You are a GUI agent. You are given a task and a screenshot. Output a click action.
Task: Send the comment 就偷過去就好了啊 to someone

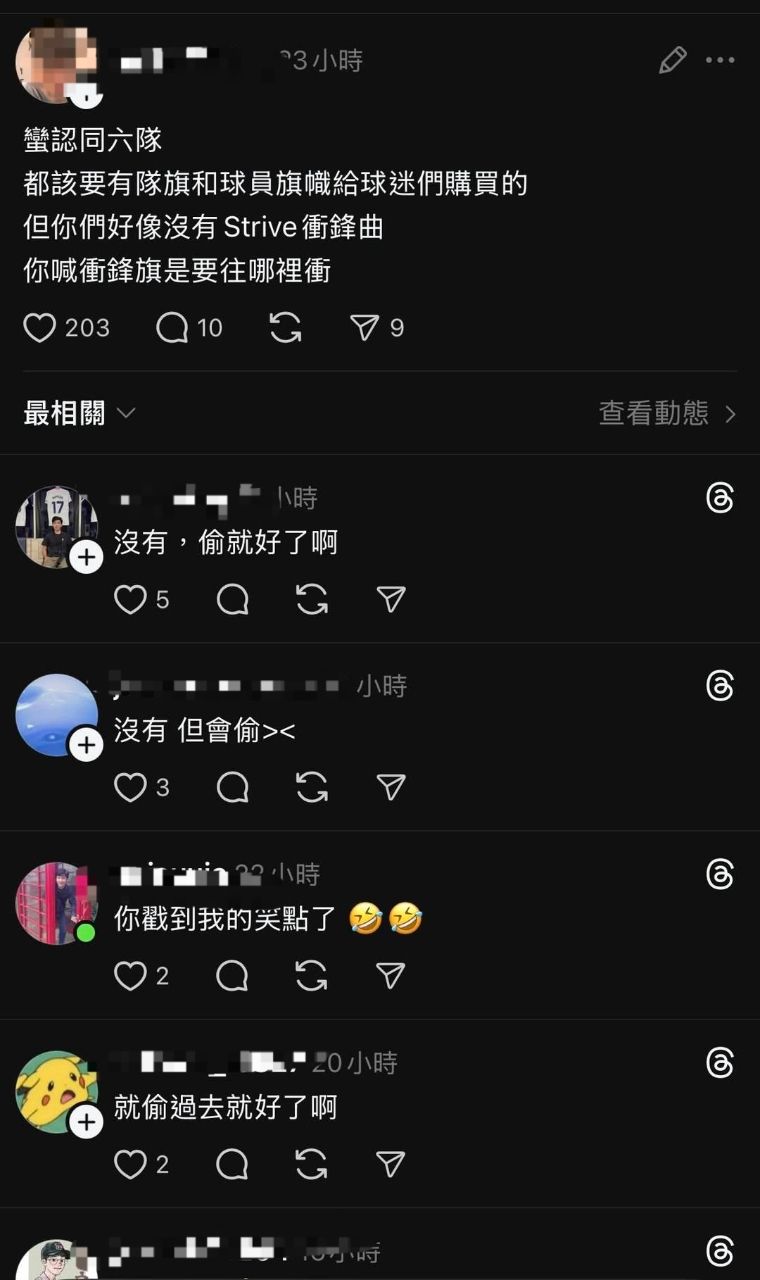[391, 1164]
